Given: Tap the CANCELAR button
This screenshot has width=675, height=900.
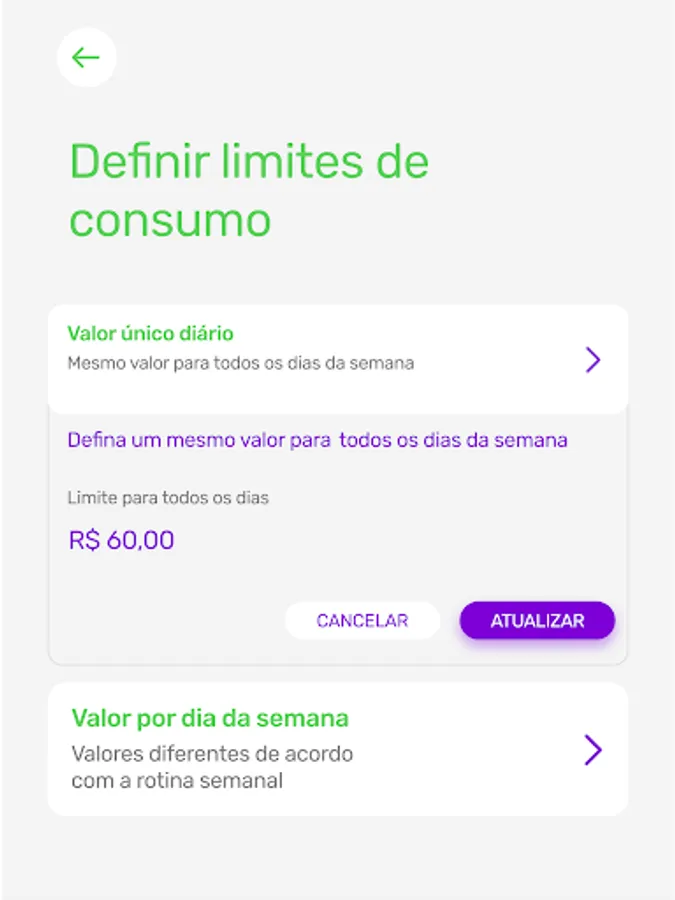Looking at the screenshot, I should [x=362, y=620].
